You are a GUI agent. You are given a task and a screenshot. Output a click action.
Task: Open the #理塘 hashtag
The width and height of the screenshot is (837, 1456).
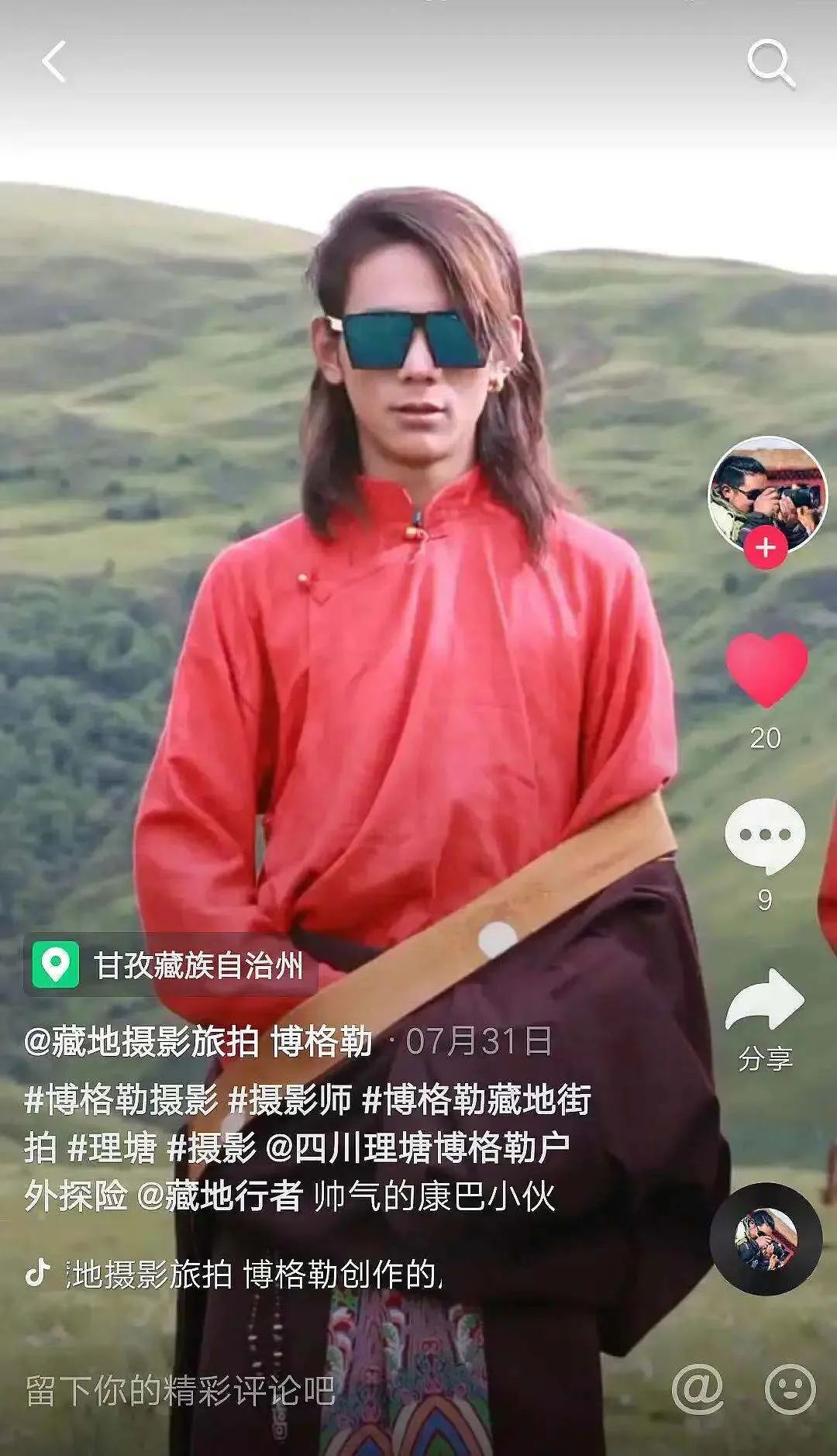point(112,1147)
